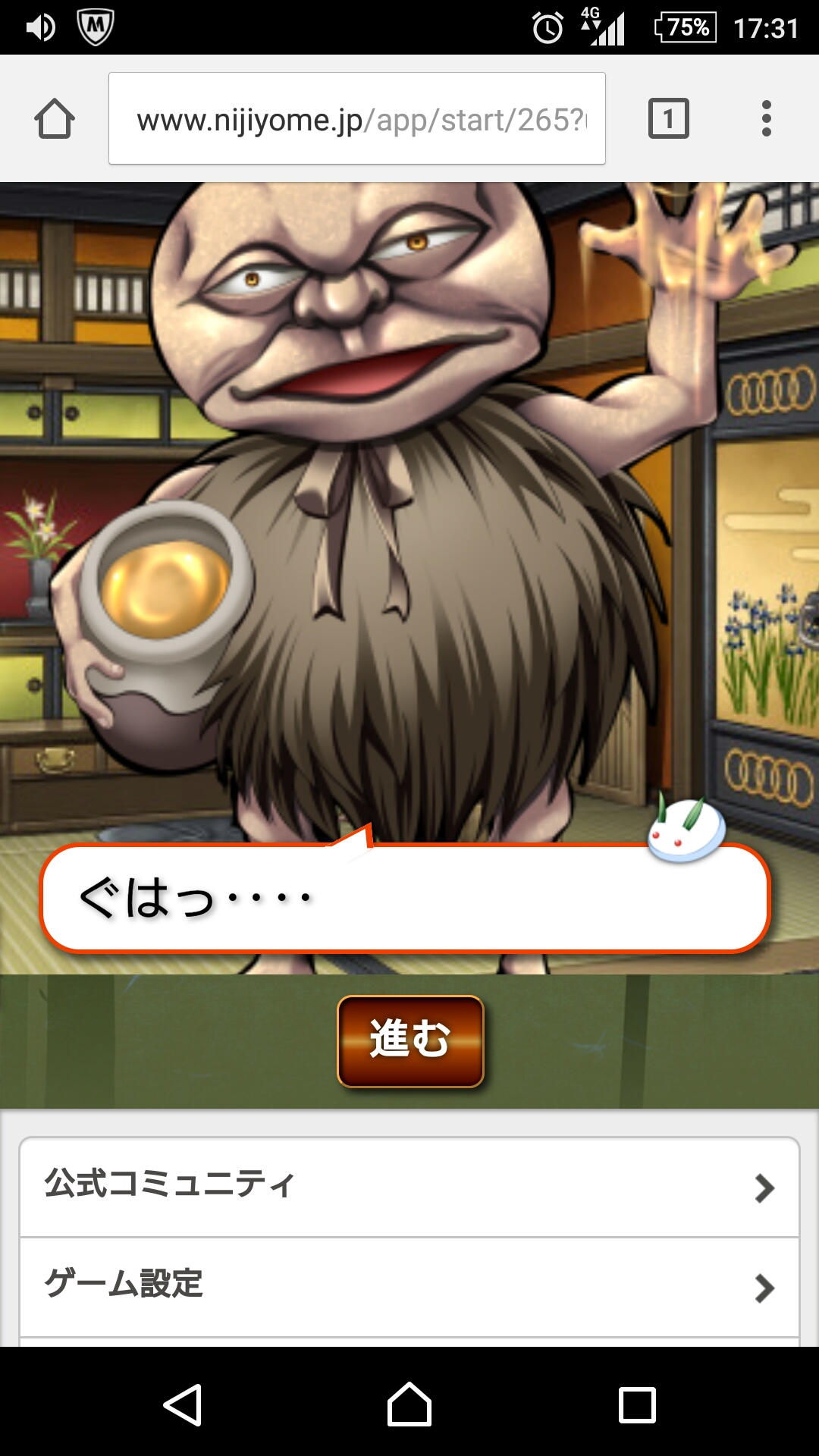Open the recent apps overview
This screenshot has width=819, height=1456.
pos(637,1404)
